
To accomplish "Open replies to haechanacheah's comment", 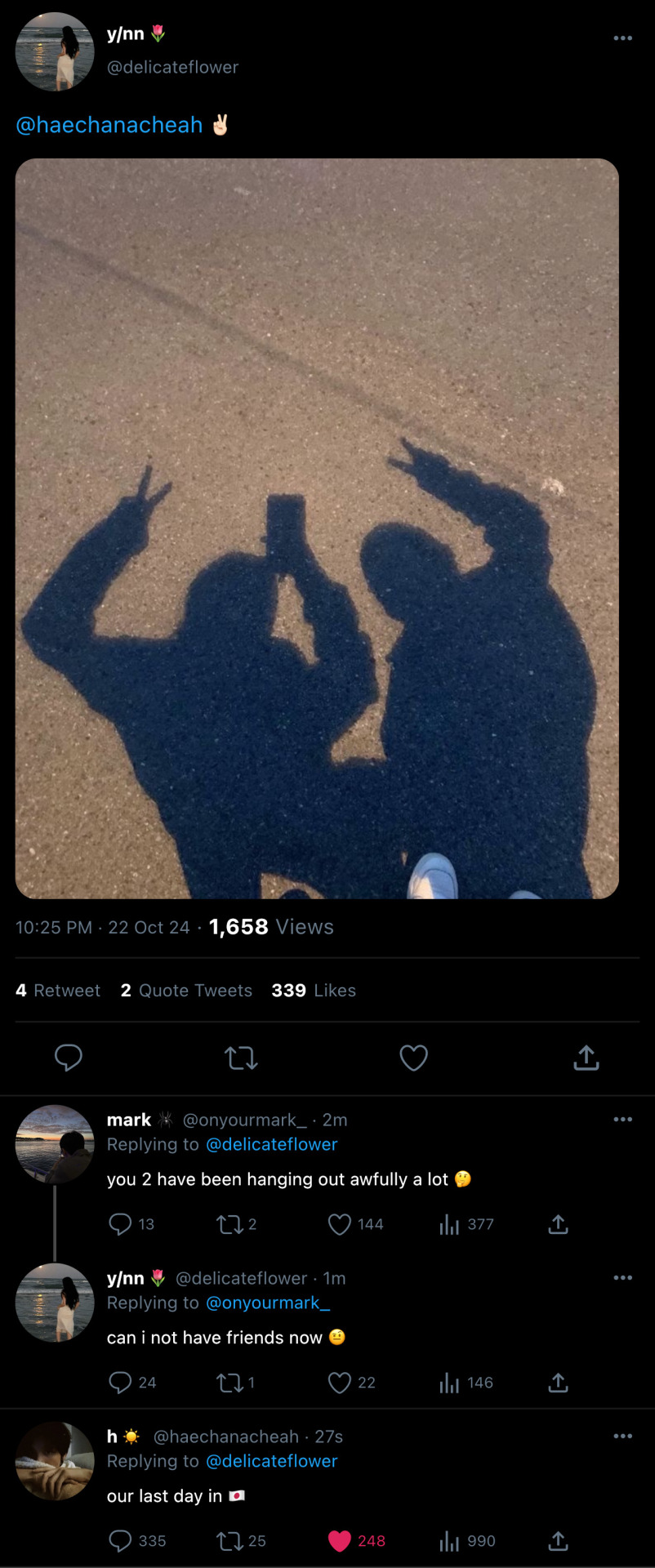I will tap(120, 1541).
